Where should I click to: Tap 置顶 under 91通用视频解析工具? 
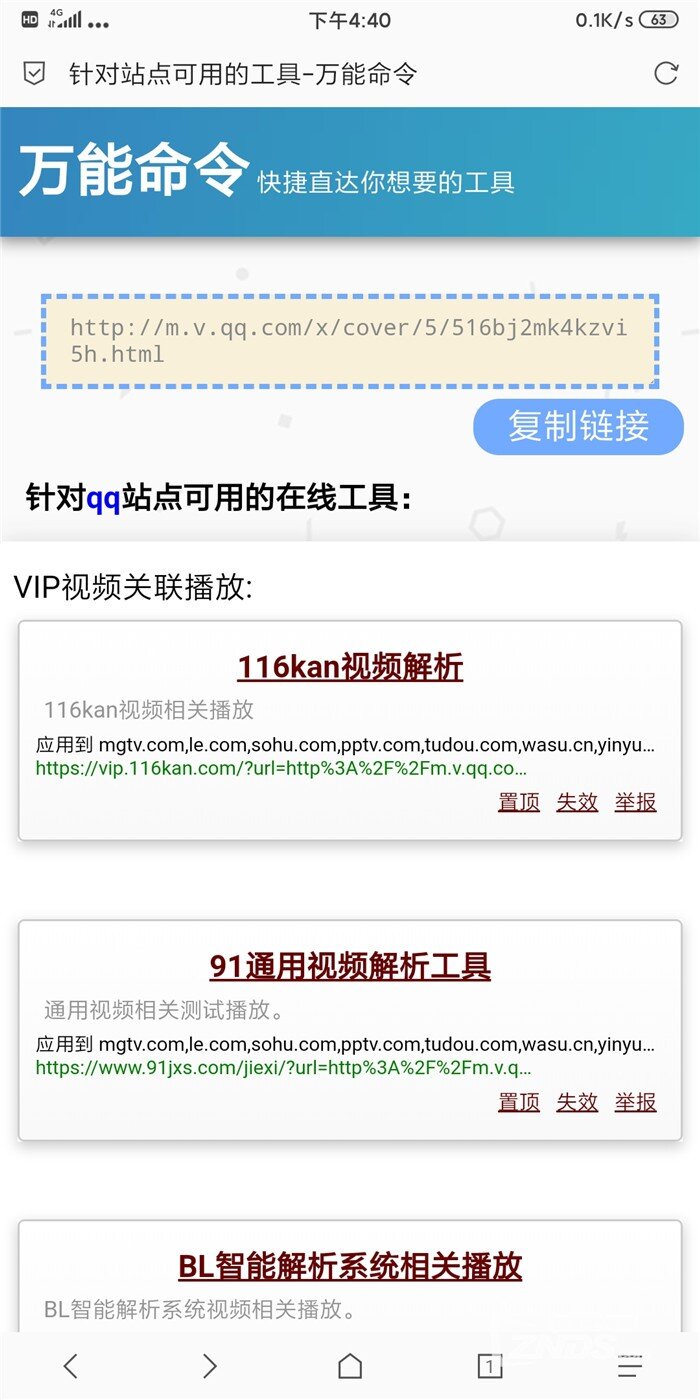click(519, 1102)
